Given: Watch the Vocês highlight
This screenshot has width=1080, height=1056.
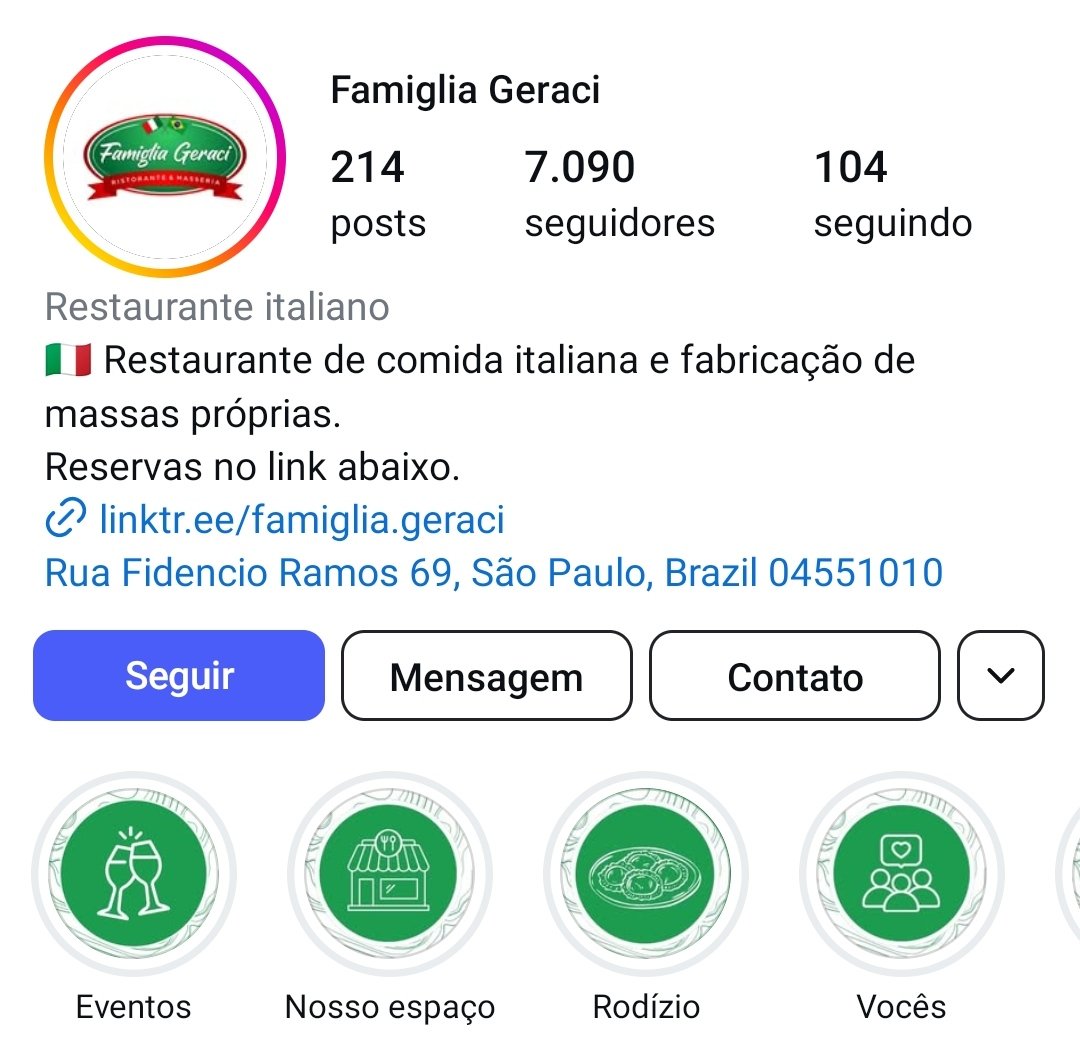Looking at the screenshot, I should [901, 875].
